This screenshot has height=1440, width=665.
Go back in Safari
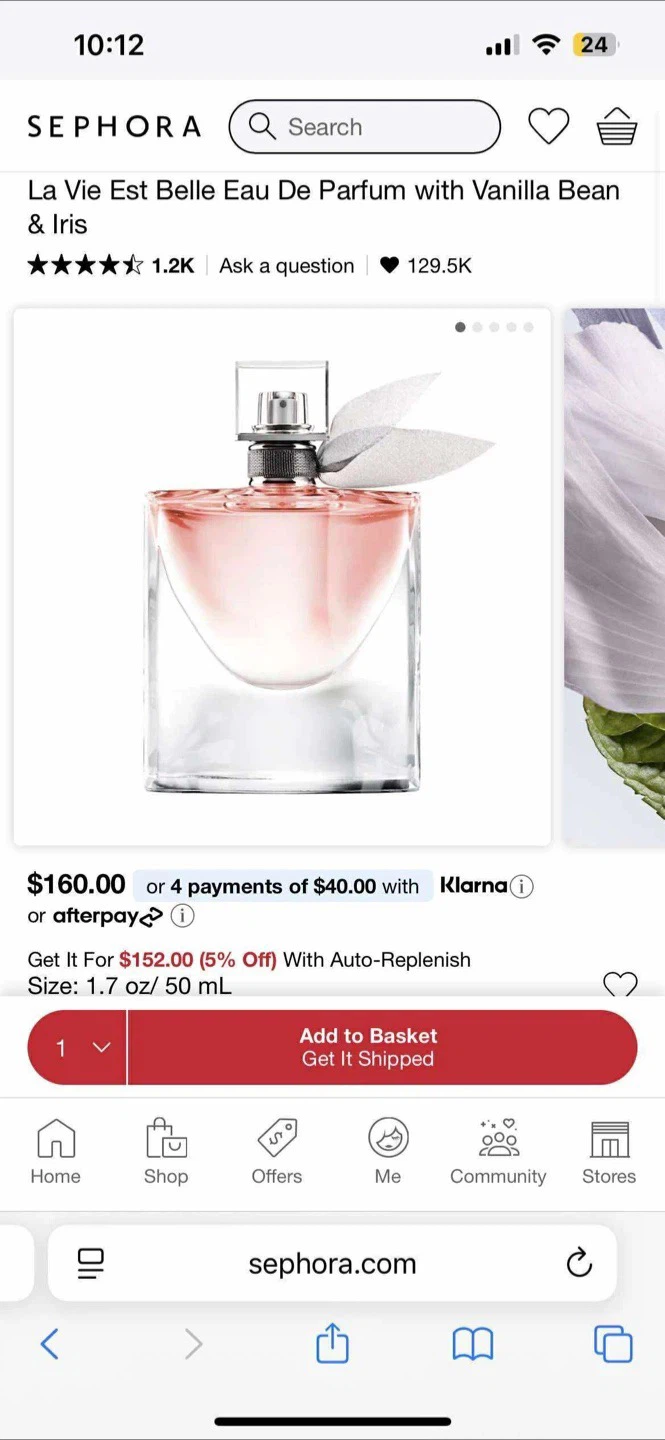50,1345
